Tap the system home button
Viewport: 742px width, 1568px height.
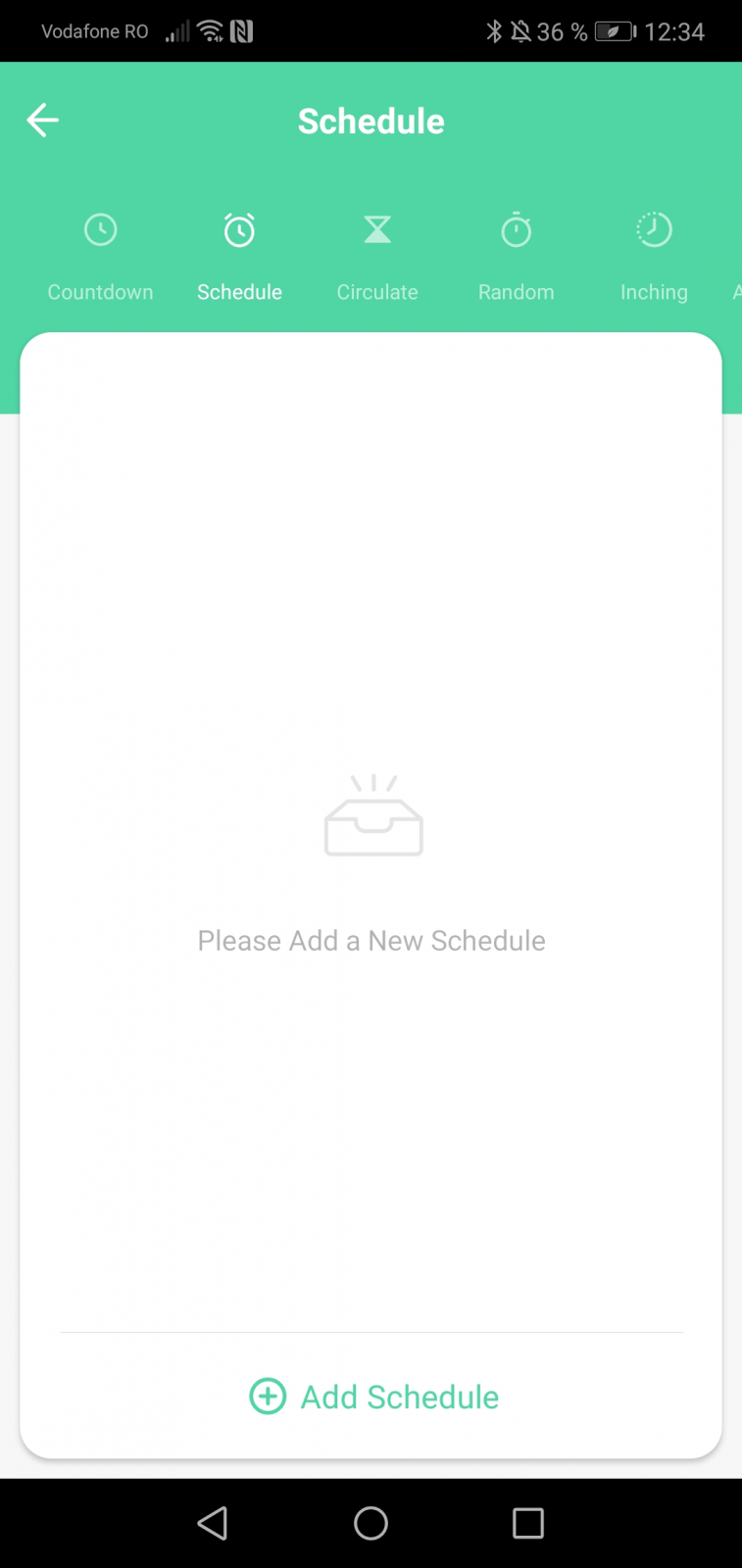371,1523
